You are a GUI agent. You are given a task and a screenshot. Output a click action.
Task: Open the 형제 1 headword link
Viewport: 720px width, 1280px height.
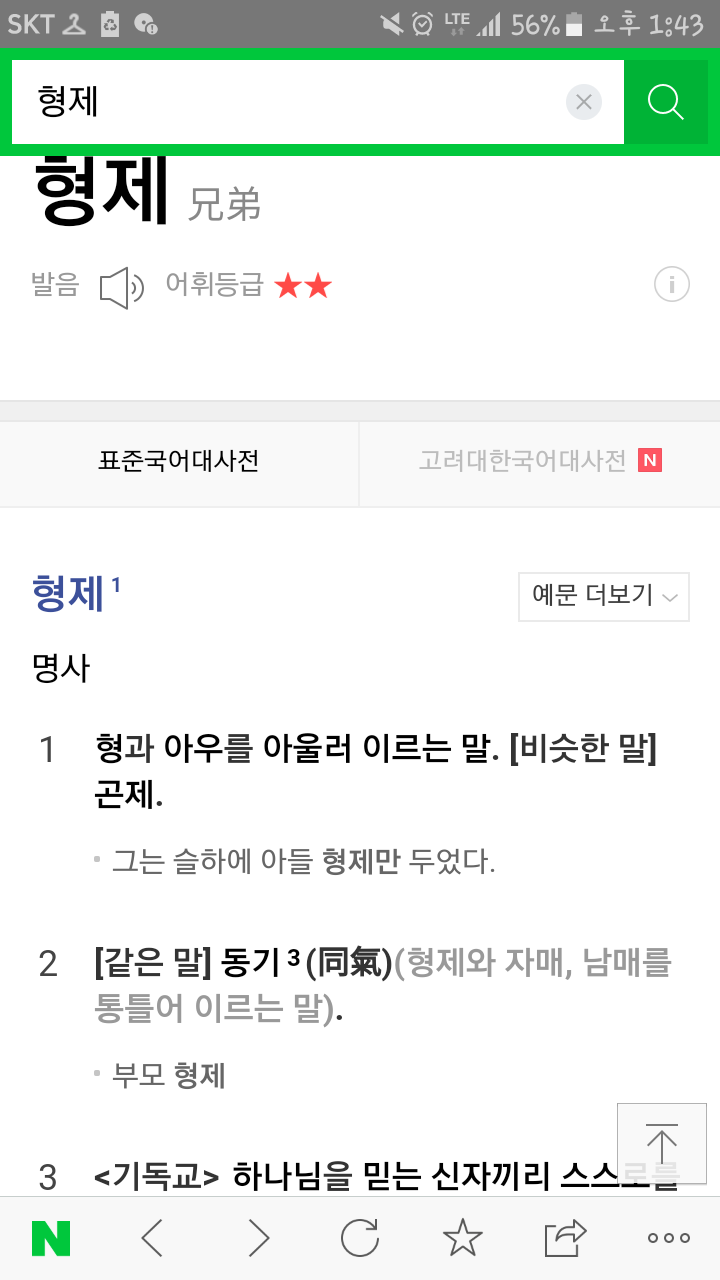76,593
